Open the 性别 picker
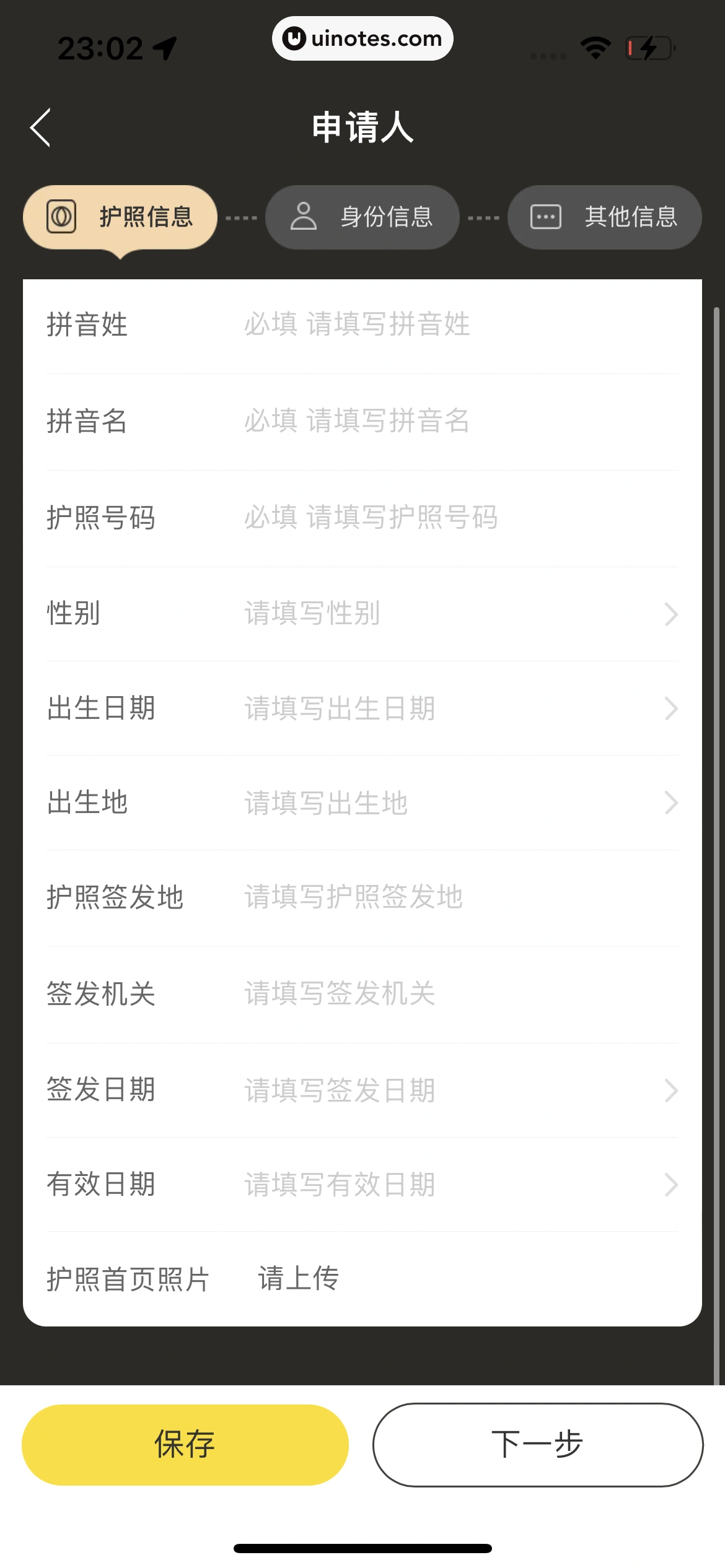The width and height of the screenshot is (725, 1568). pos(459,614)
